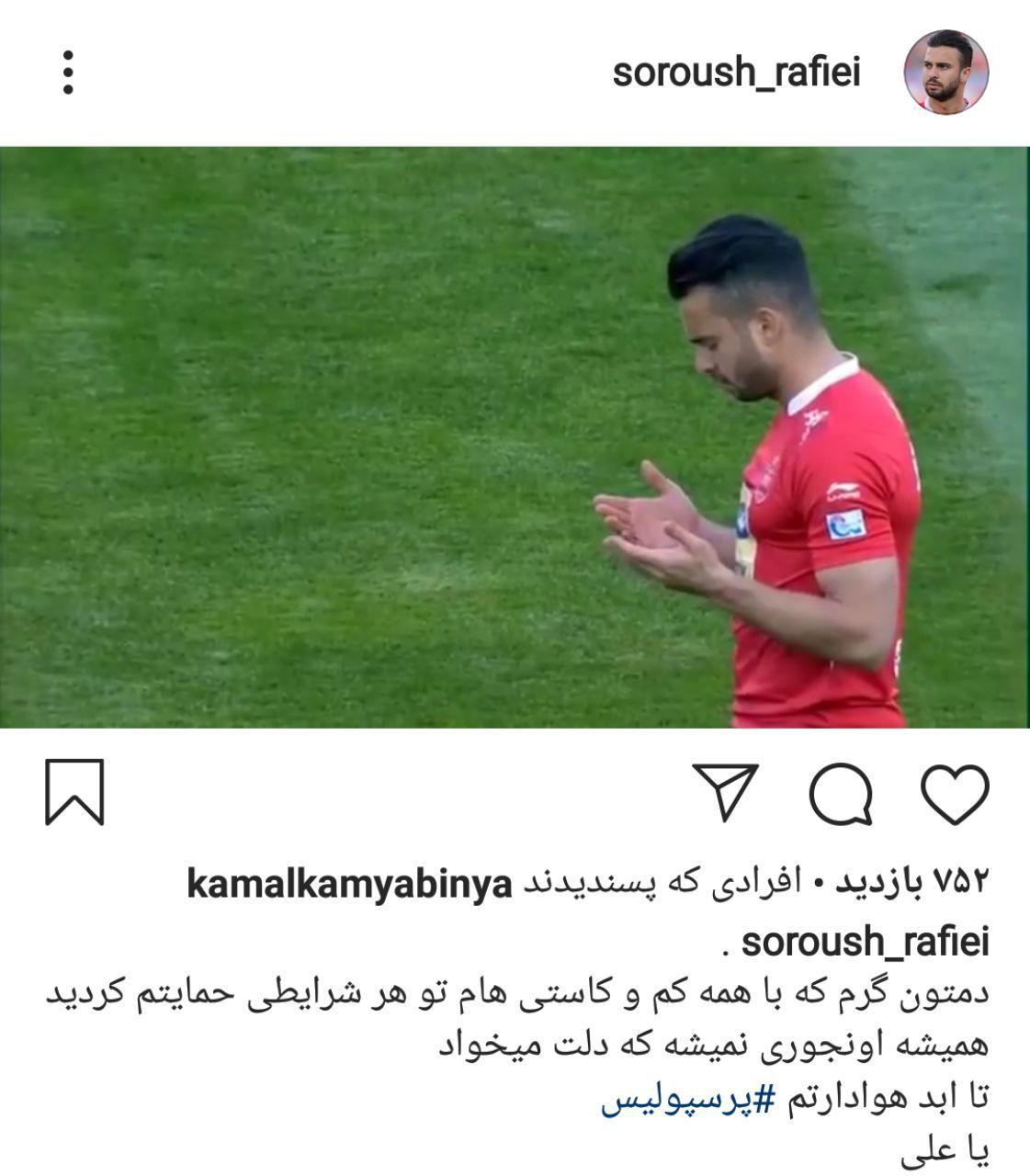1030x1176 pixels.
Task: Like this post with the heart icon
Action: click(x=954, y=793)
